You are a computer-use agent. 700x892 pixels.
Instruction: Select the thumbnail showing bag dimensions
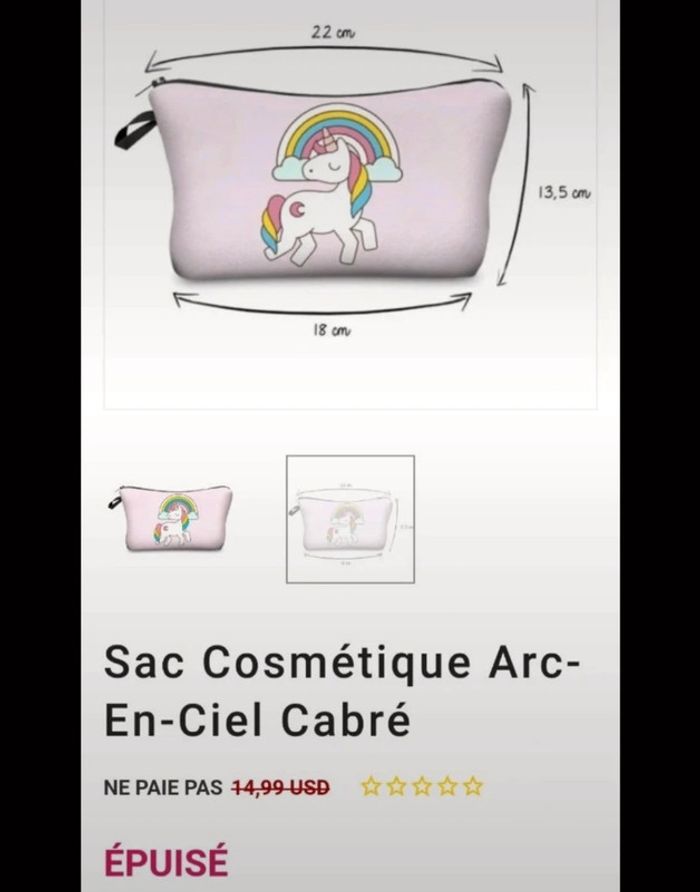pyautogui.click(x=350, y=519)
